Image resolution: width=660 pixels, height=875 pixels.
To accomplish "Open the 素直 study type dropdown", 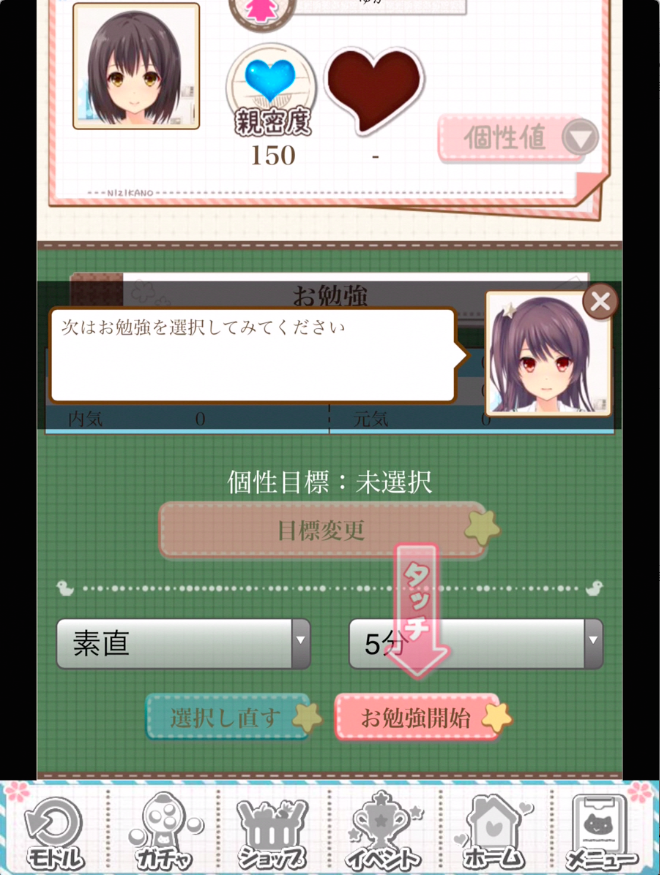I will coord(183,644).
